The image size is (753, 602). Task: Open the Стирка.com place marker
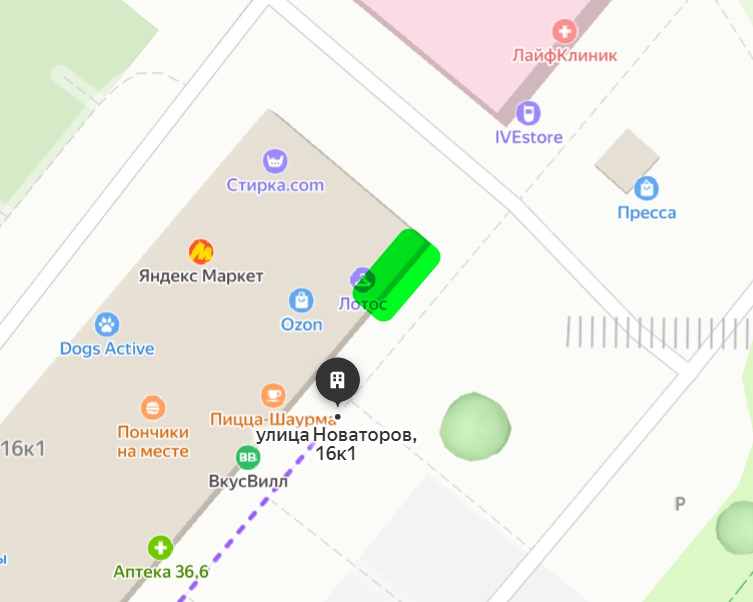[275, 160]
